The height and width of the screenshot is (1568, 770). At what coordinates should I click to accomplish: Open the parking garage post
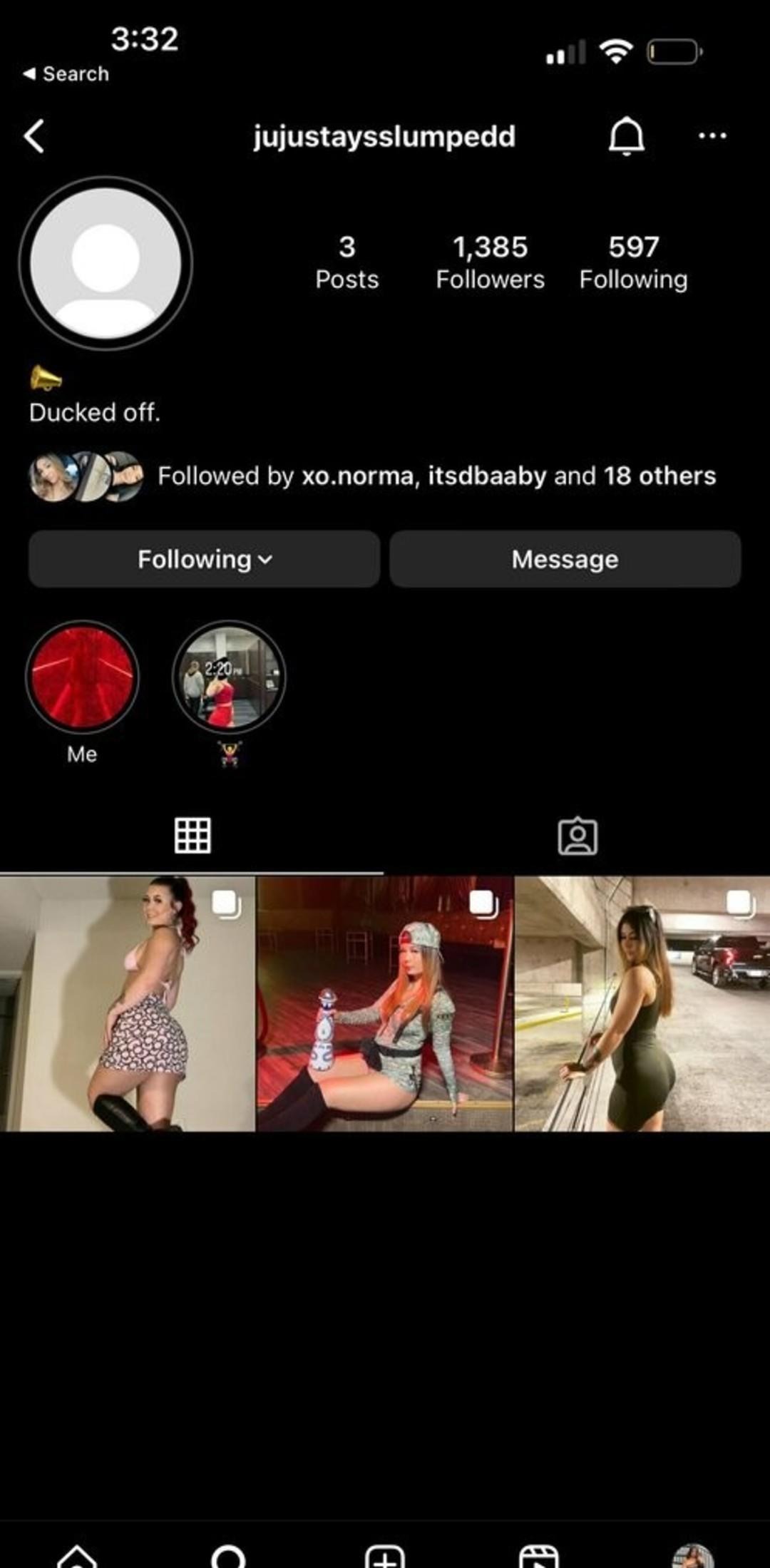click(x=642, y=1004)
